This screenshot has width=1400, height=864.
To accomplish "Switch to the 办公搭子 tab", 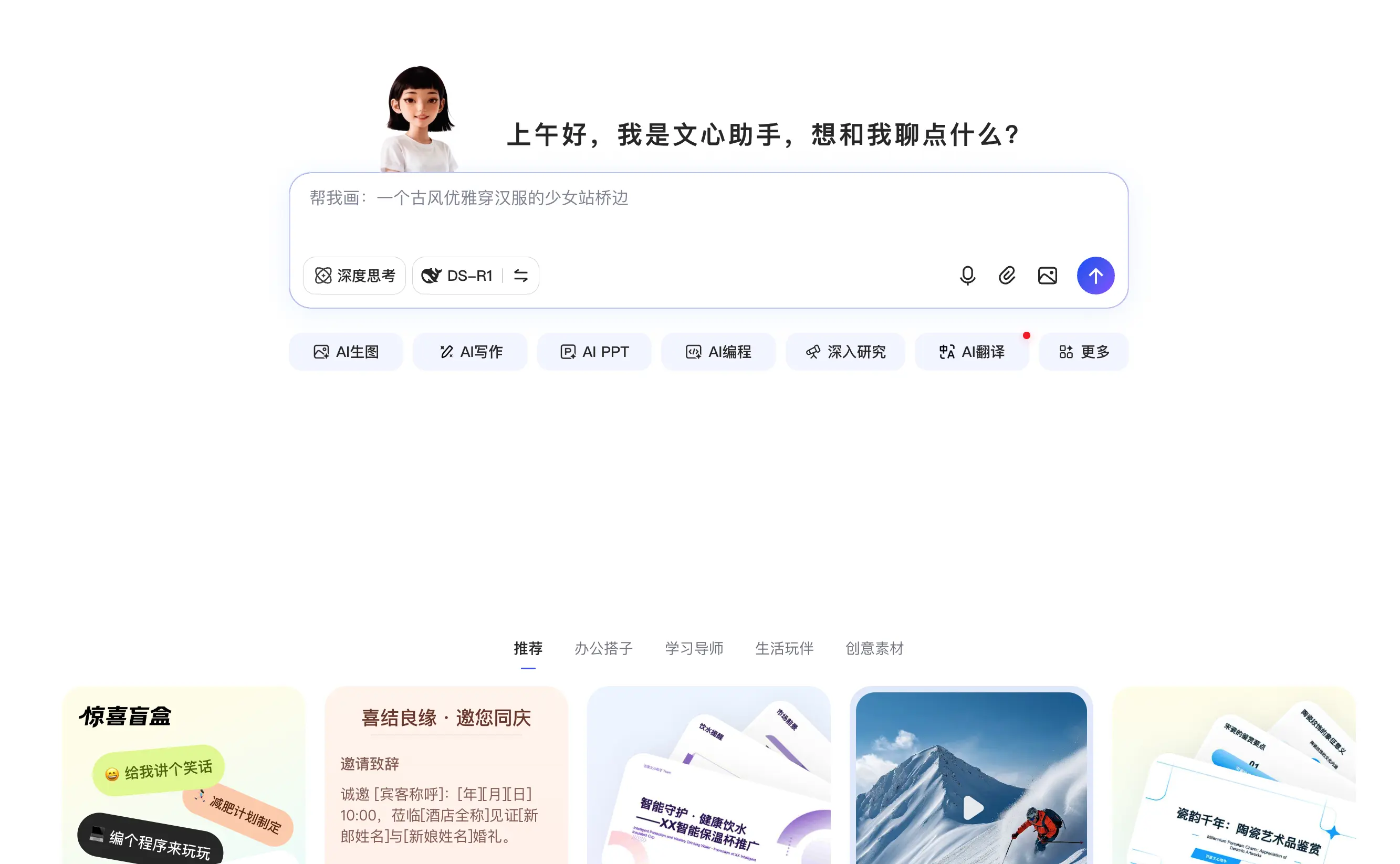I will click(x=603, y=648).
